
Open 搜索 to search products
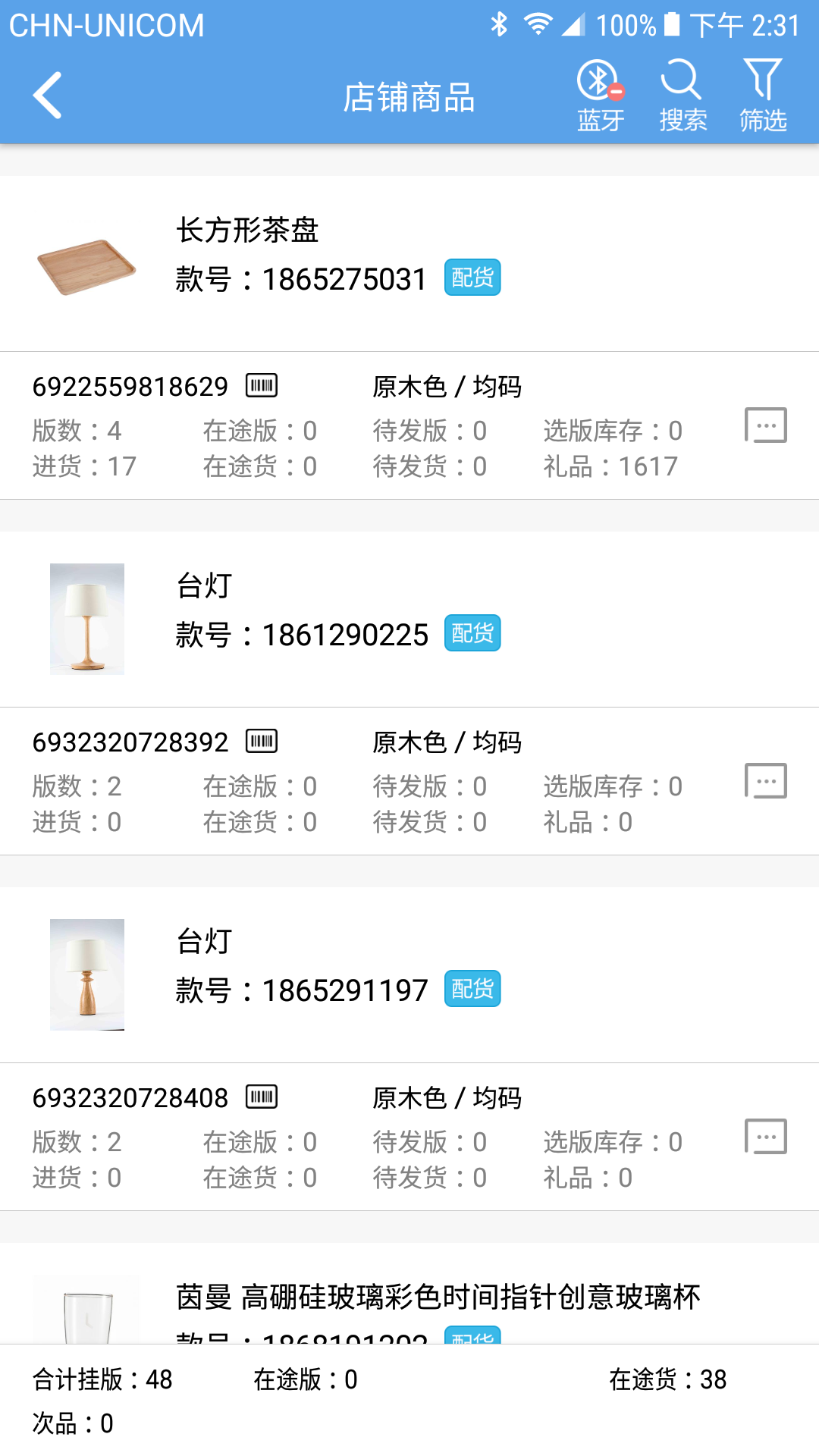682,96
